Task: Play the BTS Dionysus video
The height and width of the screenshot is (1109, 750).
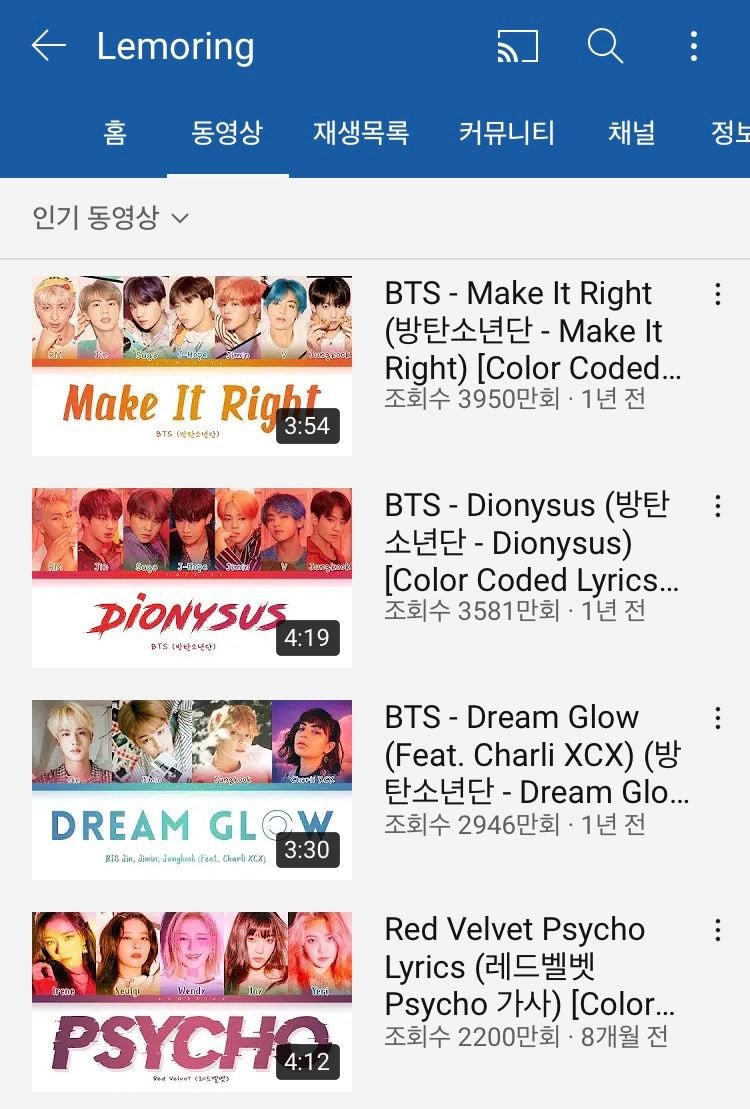Action: (x=192, y=578)
